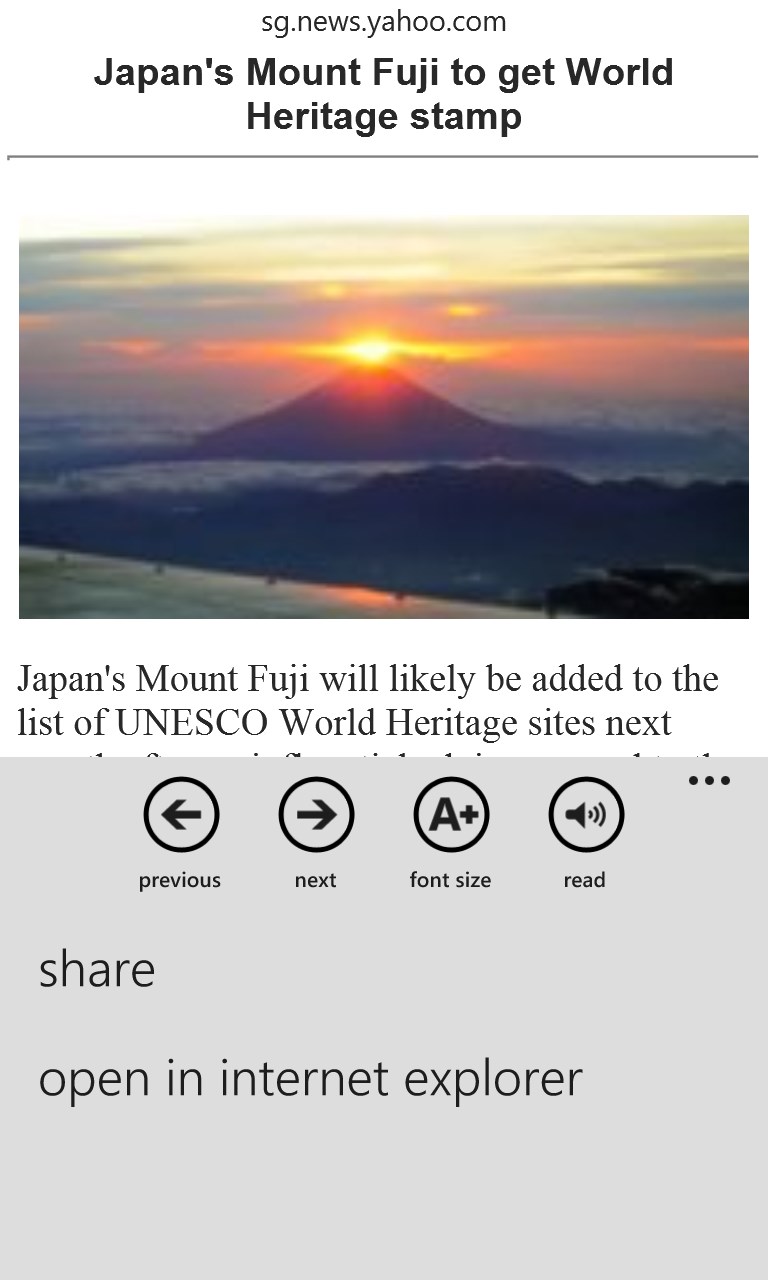Change the article font size

click(x=451, y=816)
